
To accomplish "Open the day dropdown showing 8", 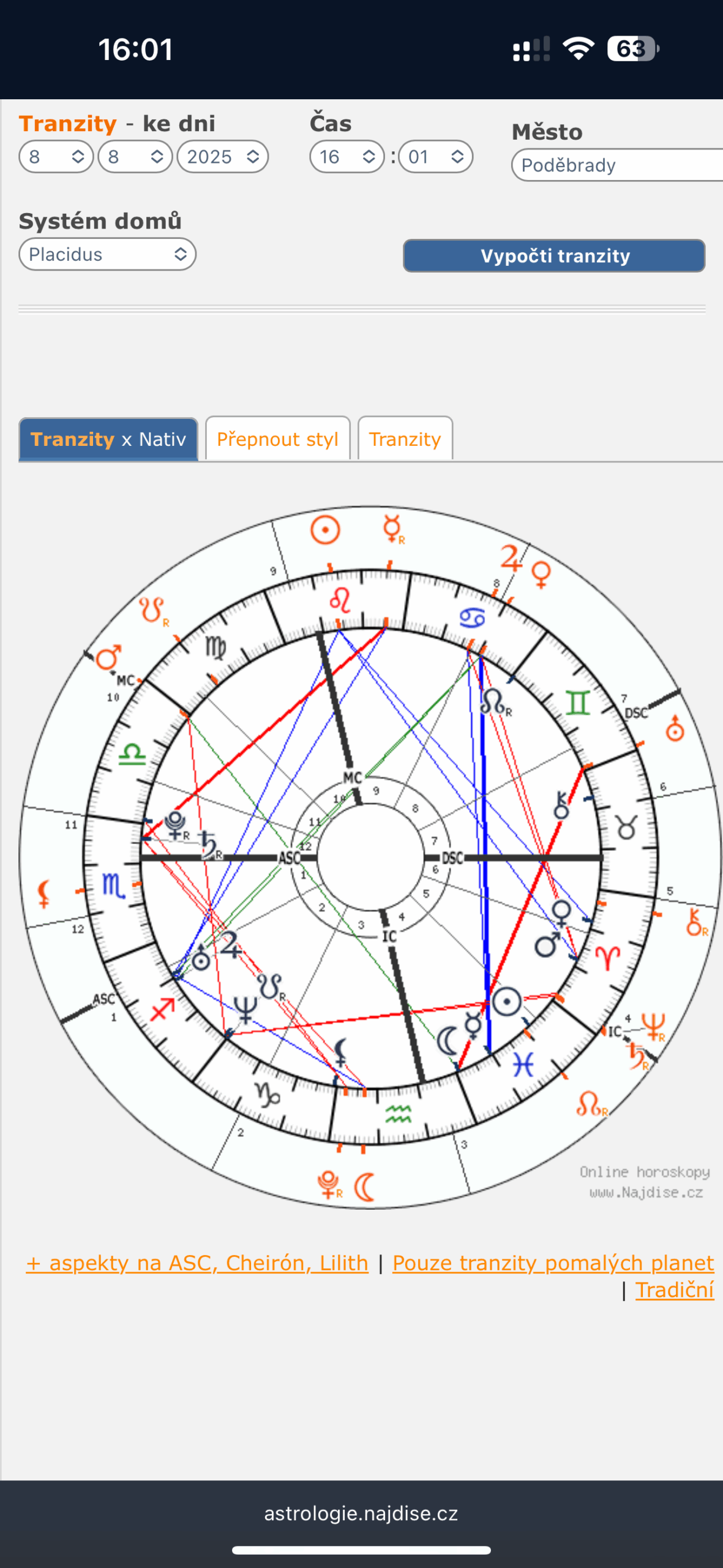I will [56, 157].
